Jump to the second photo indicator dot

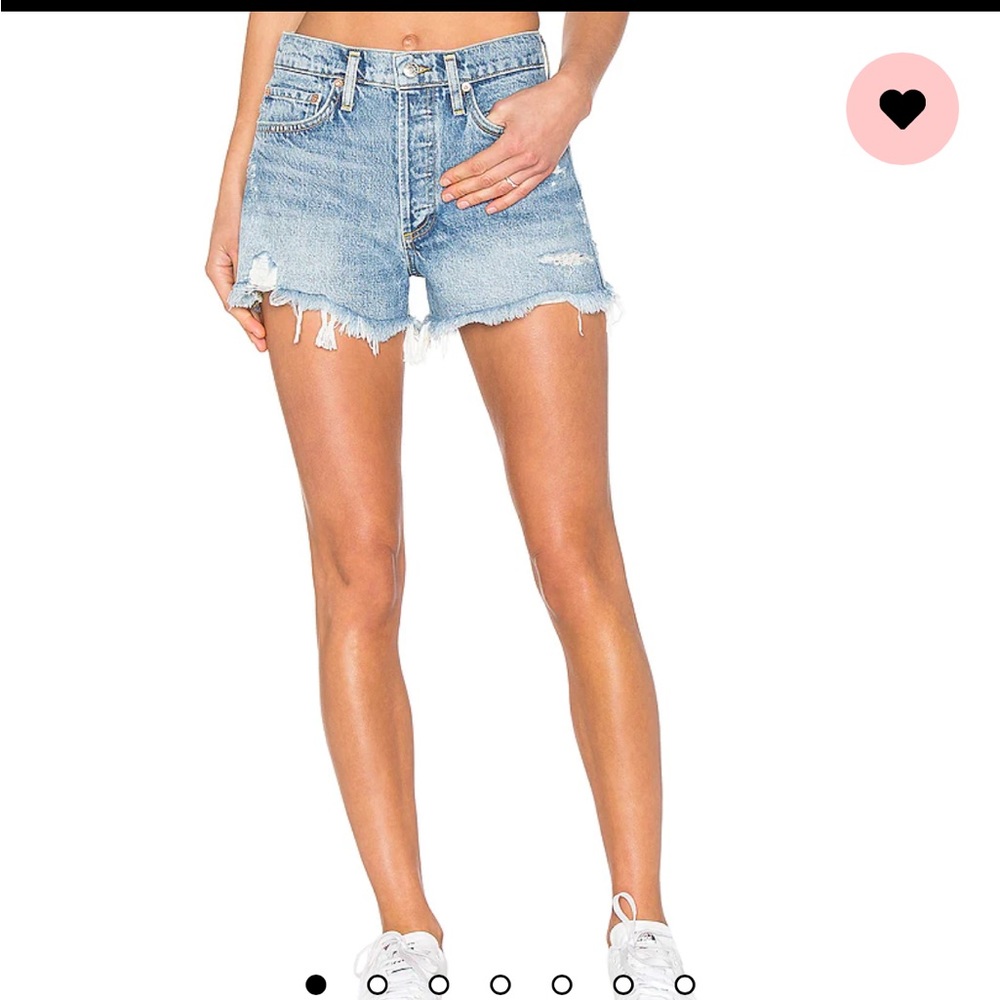click(x=377, y=985)
